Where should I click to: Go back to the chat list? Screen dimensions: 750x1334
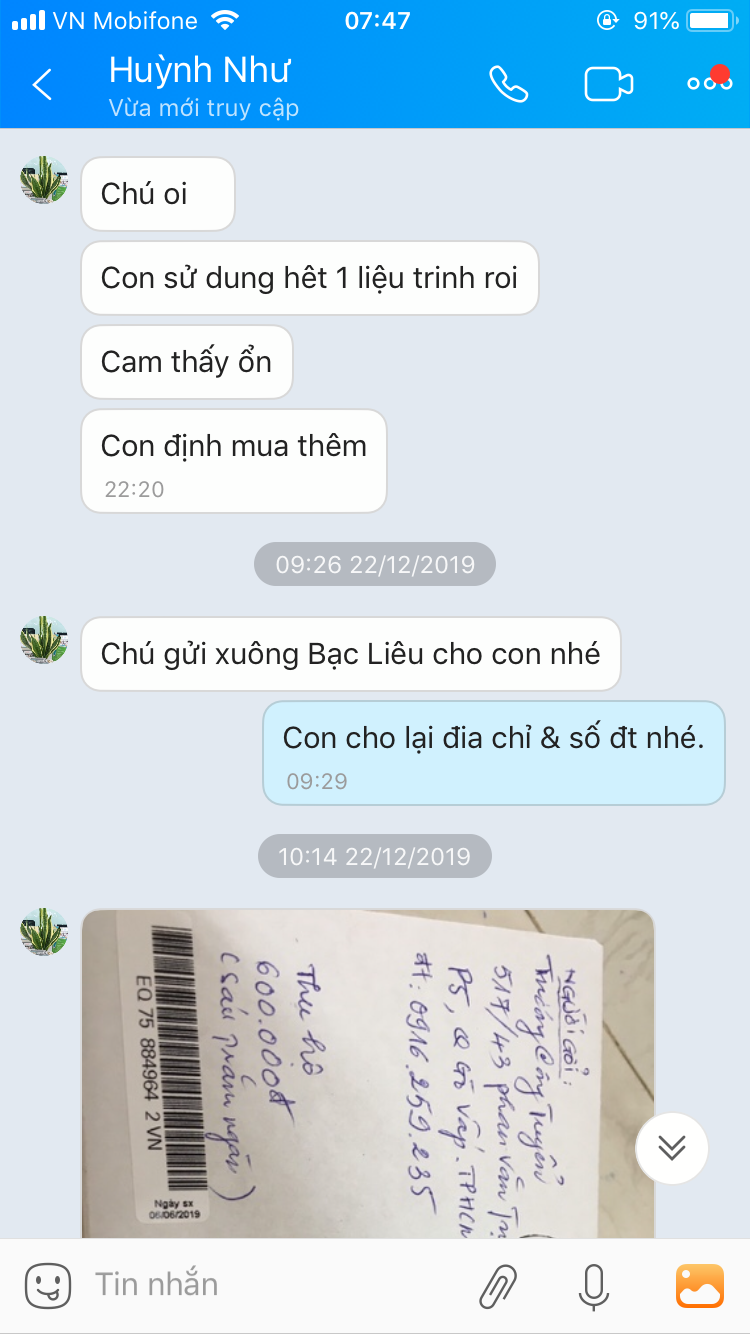(x=42, y=84)
